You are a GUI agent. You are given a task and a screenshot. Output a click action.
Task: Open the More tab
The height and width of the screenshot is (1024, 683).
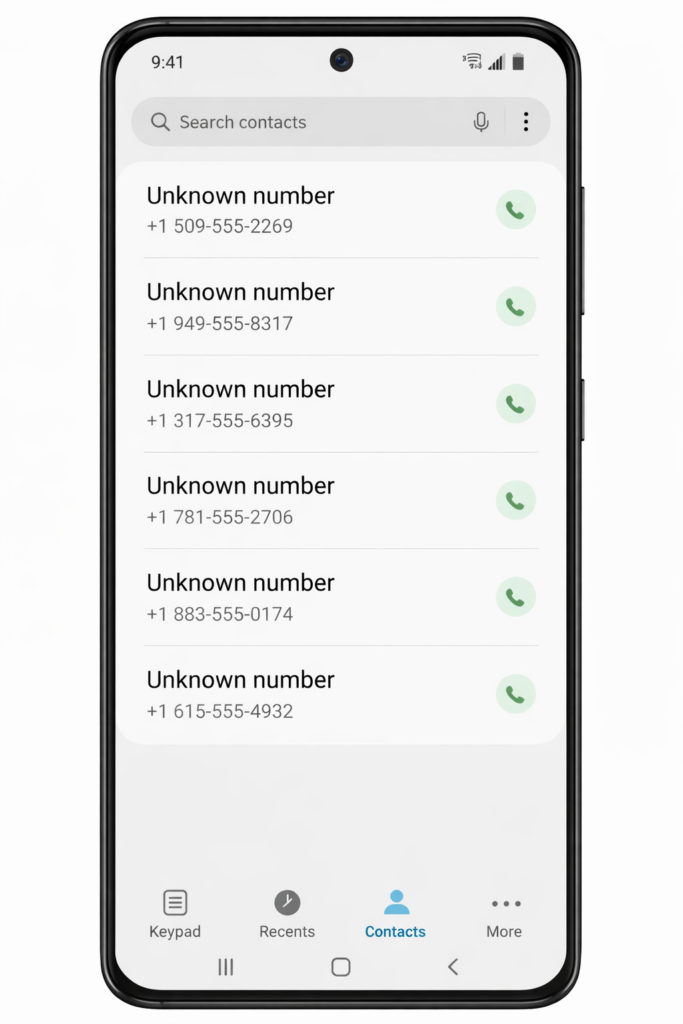505,914
